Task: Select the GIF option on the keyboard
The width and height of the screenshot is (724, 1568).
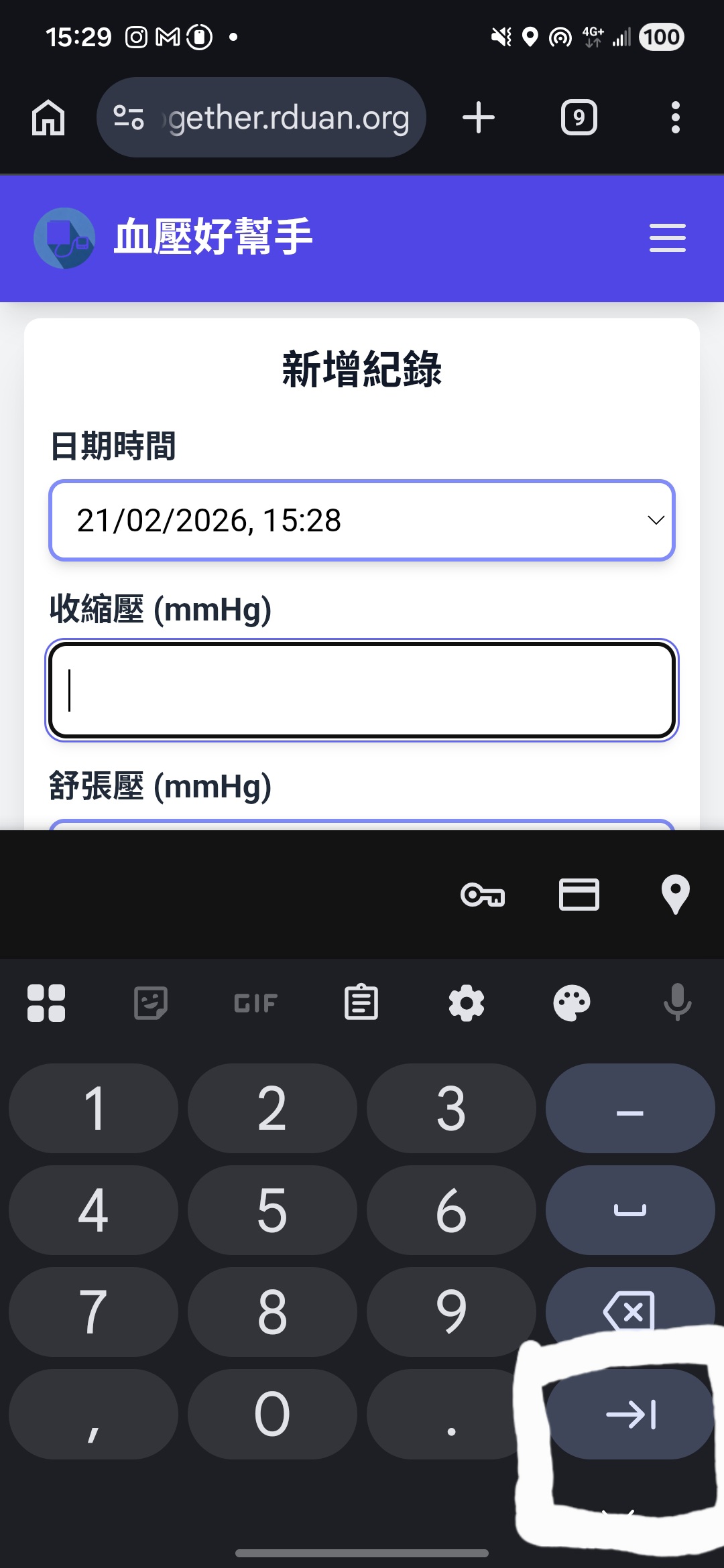Action: click(255, 1002)
